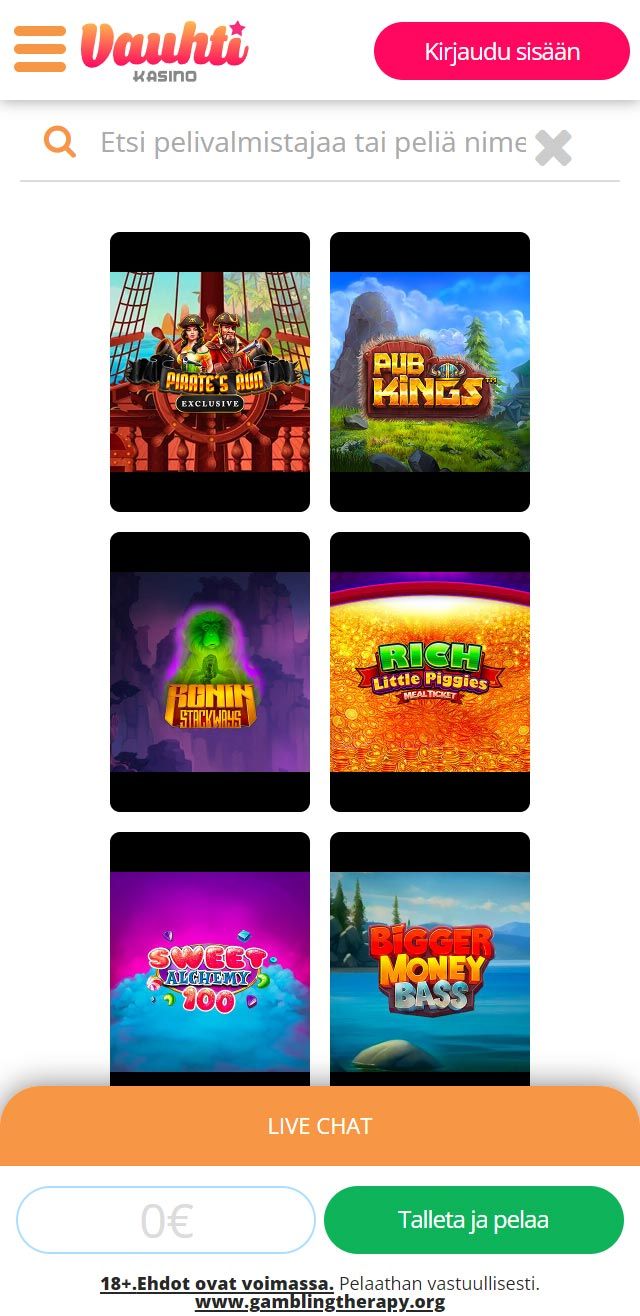The height and width of the screenshot is (1316, 640).
Task: Focus the game search field
Action: (312, 143)
